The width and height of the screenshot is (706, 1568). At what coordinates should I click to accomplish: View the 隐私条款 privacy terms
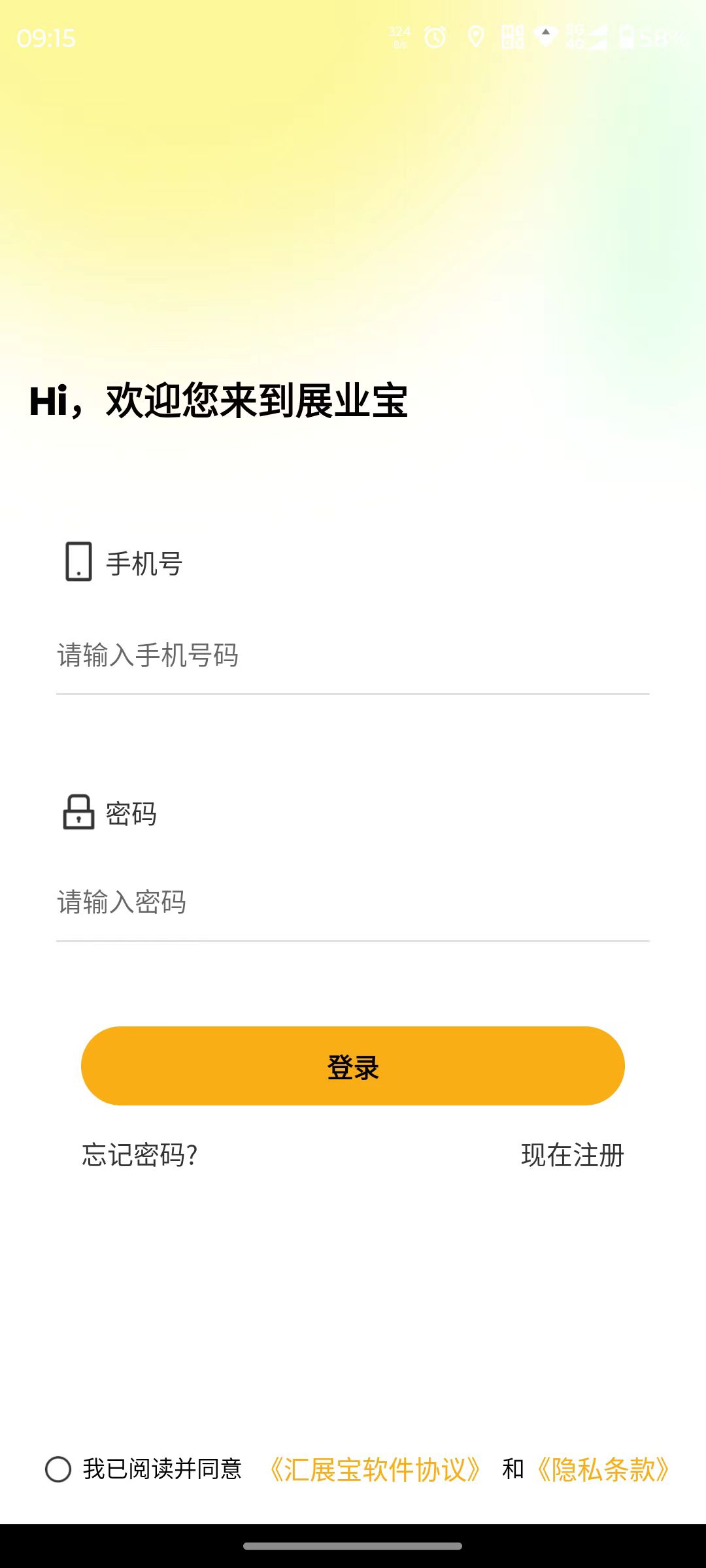[x=603, y=1470]
